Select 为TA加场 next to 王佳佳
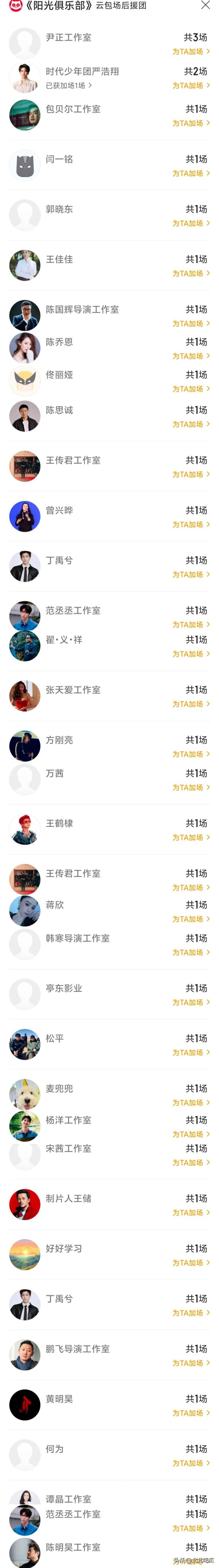Viewport: 219px width, 1568px height. (x=190, y=274)
